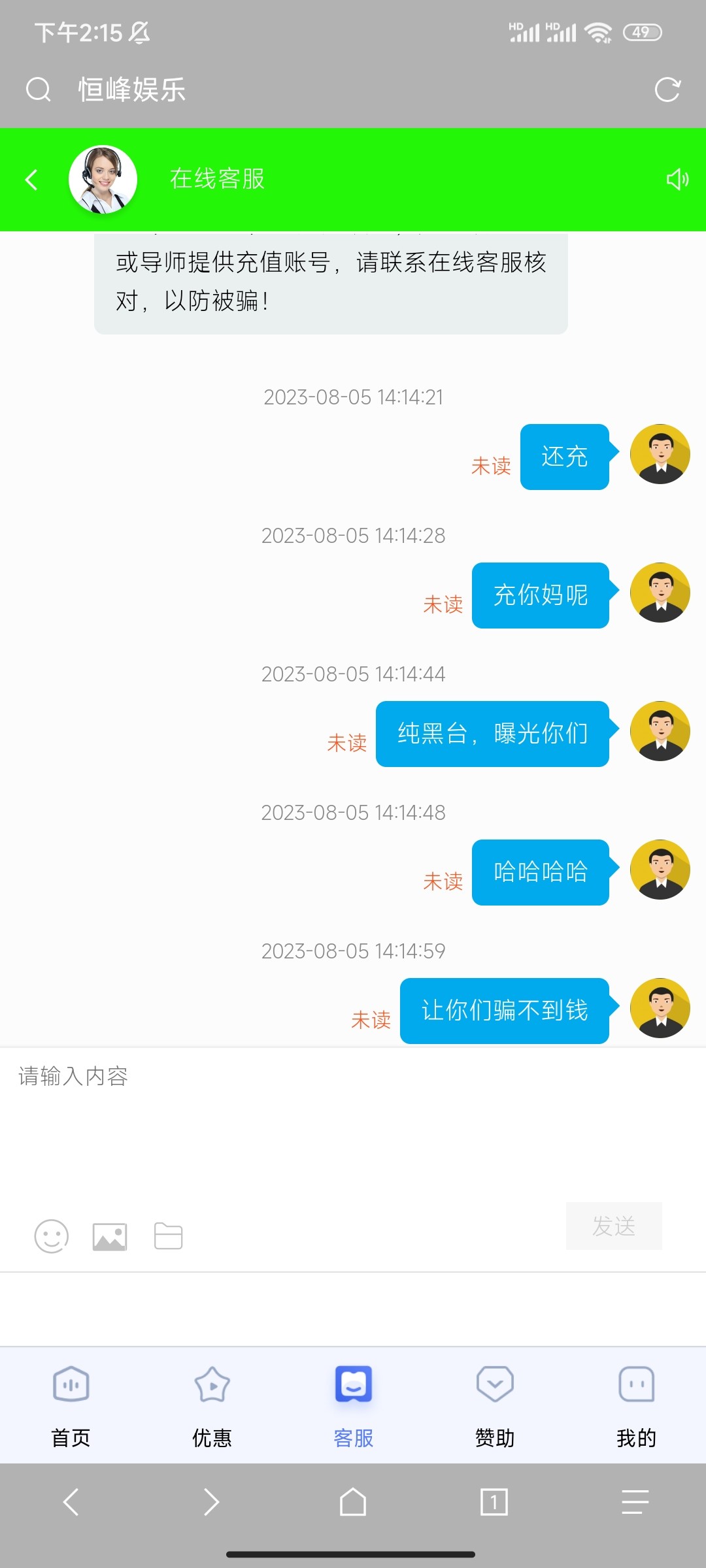Open the browser tab switcher
The height and width of the screenshot is (1568, 706).
[494, 1502]
